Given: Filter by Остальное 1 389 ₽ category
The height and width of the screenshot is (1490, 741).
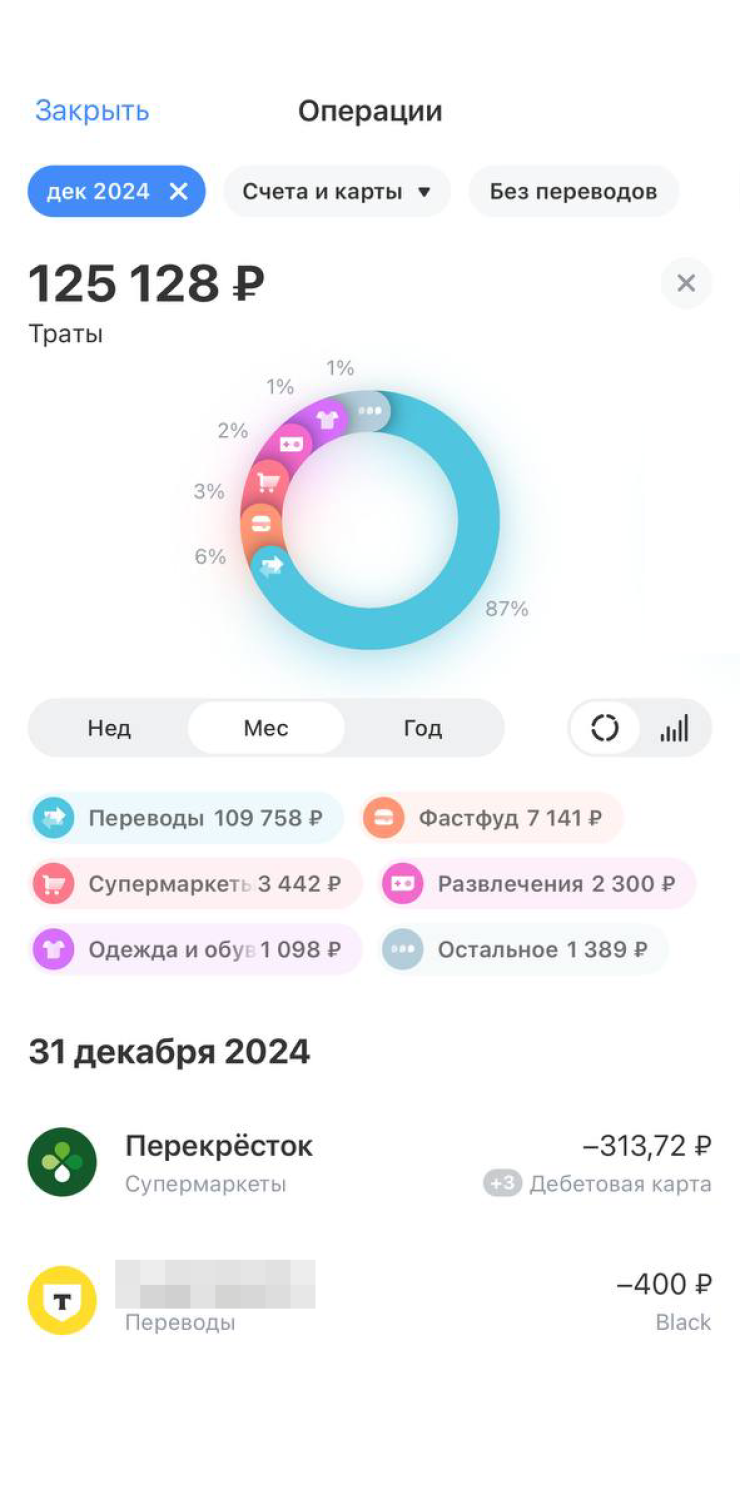Looking at the screenshot, I should (524, 950).
